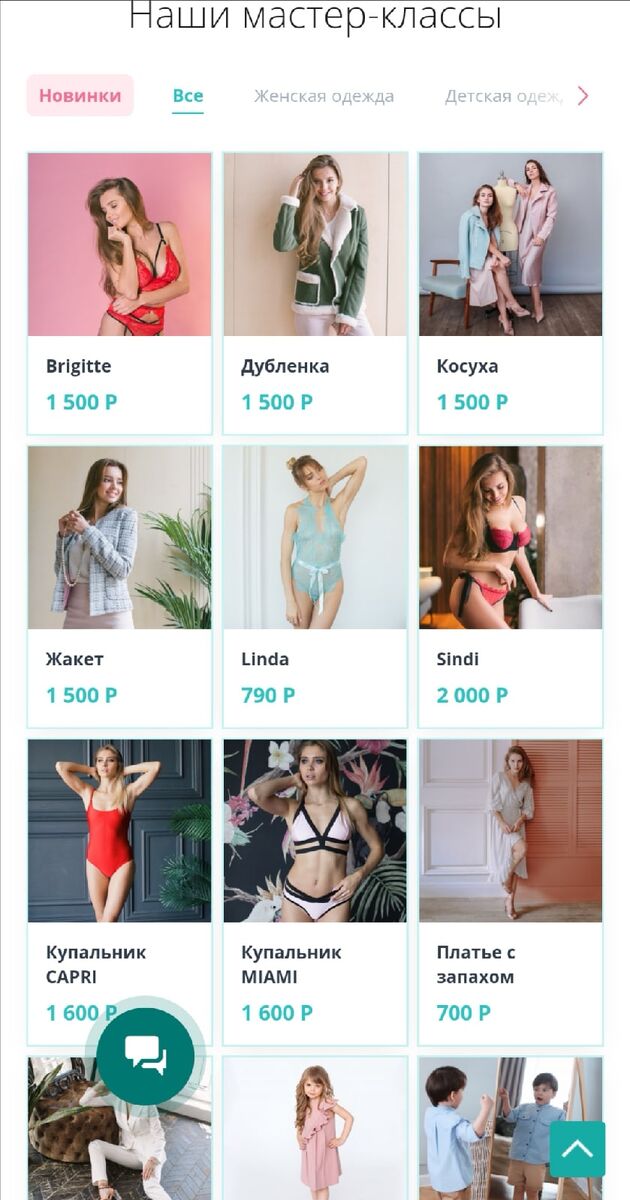
Task: Open the Дубленка master class card
Action: pyautogui.click(x=315, y=292)
